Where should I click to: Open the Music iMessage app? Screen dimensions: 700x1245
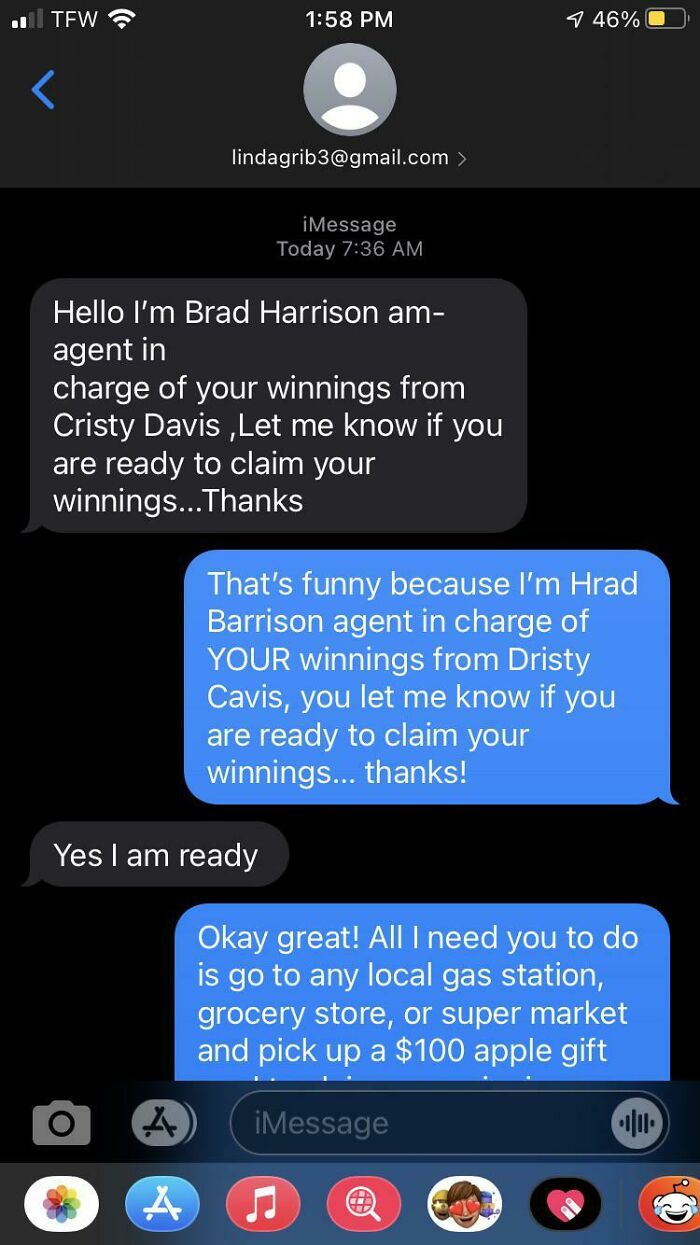click(263, 1204)
